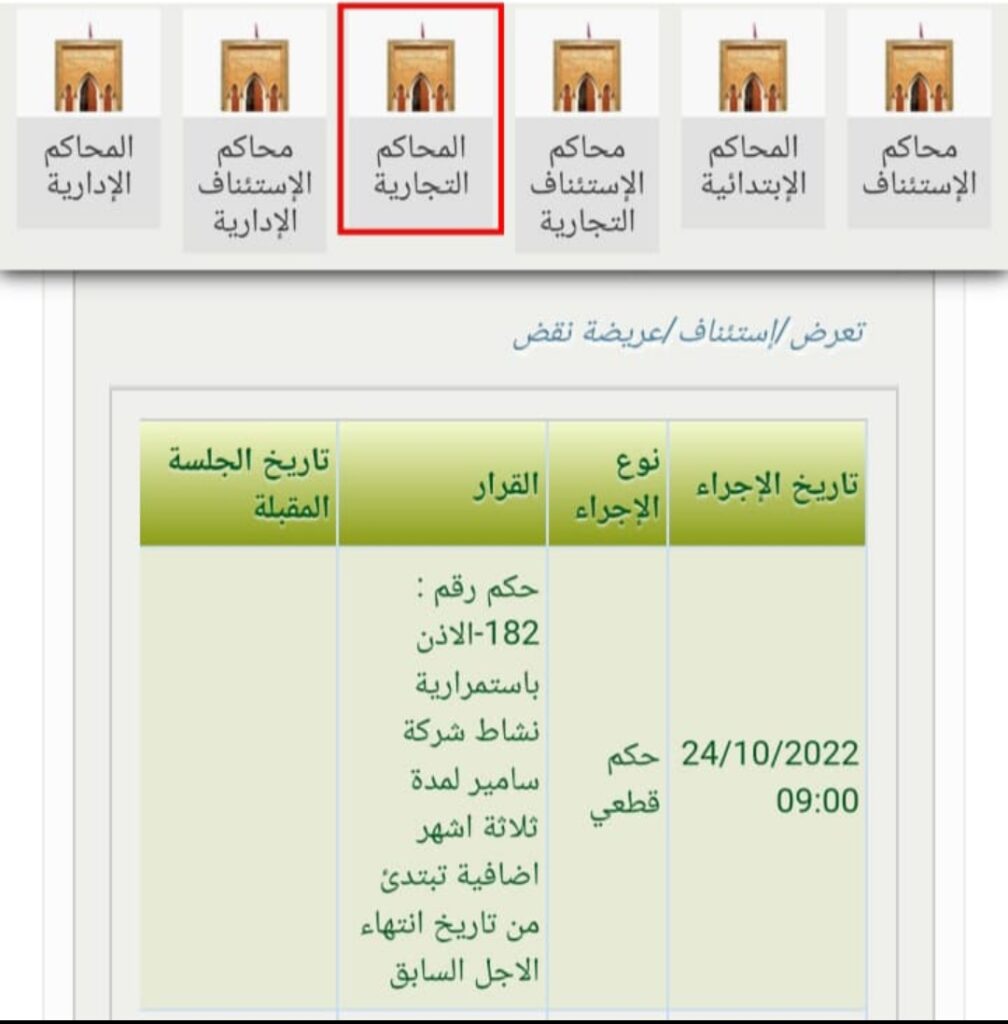This screenshot has height=1024, width=1008.
Task: Go to المحاكم الإدارية section
Action: point(88,120)
